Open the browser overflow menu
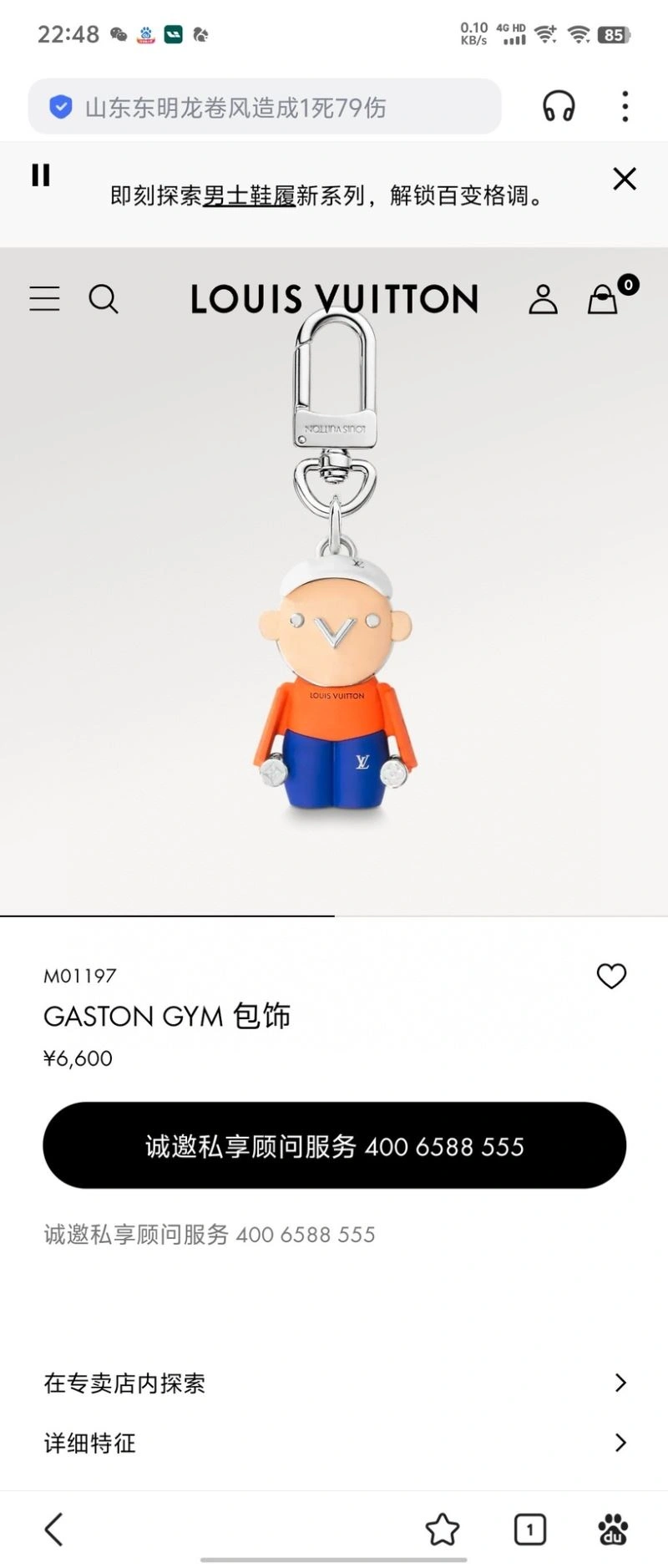The height and width of the screenshot is (1568, 668). (x=625, y=107)
